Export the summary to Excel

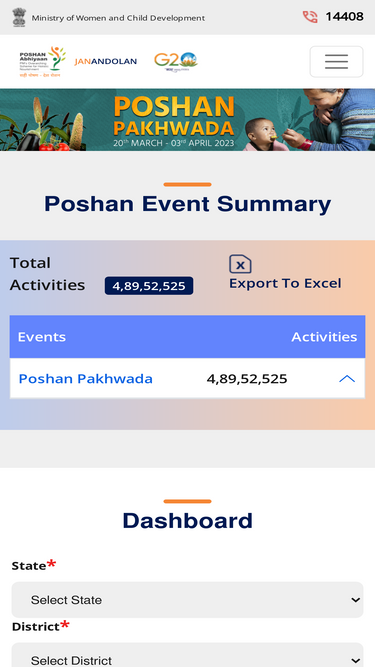coord(285,273)
